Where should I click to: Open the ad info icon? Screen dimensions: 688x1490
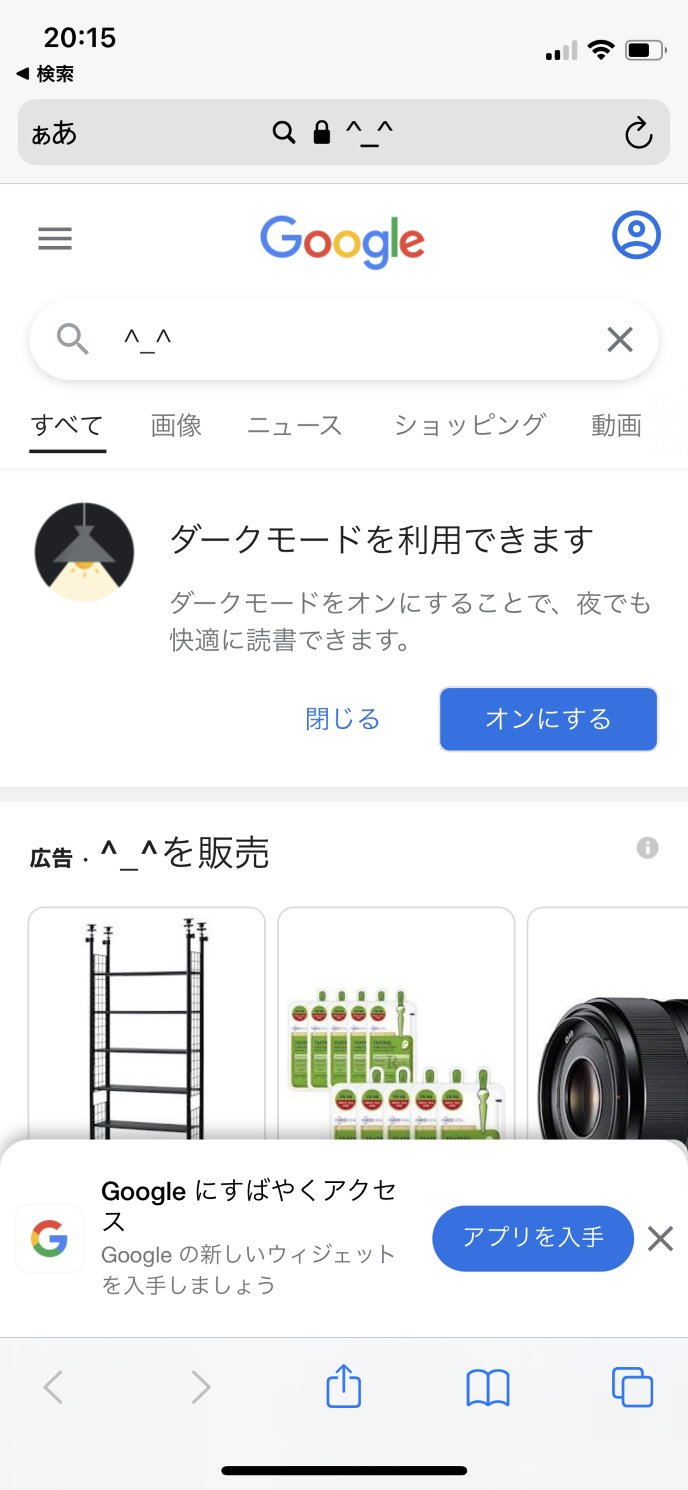coord(648,848)
